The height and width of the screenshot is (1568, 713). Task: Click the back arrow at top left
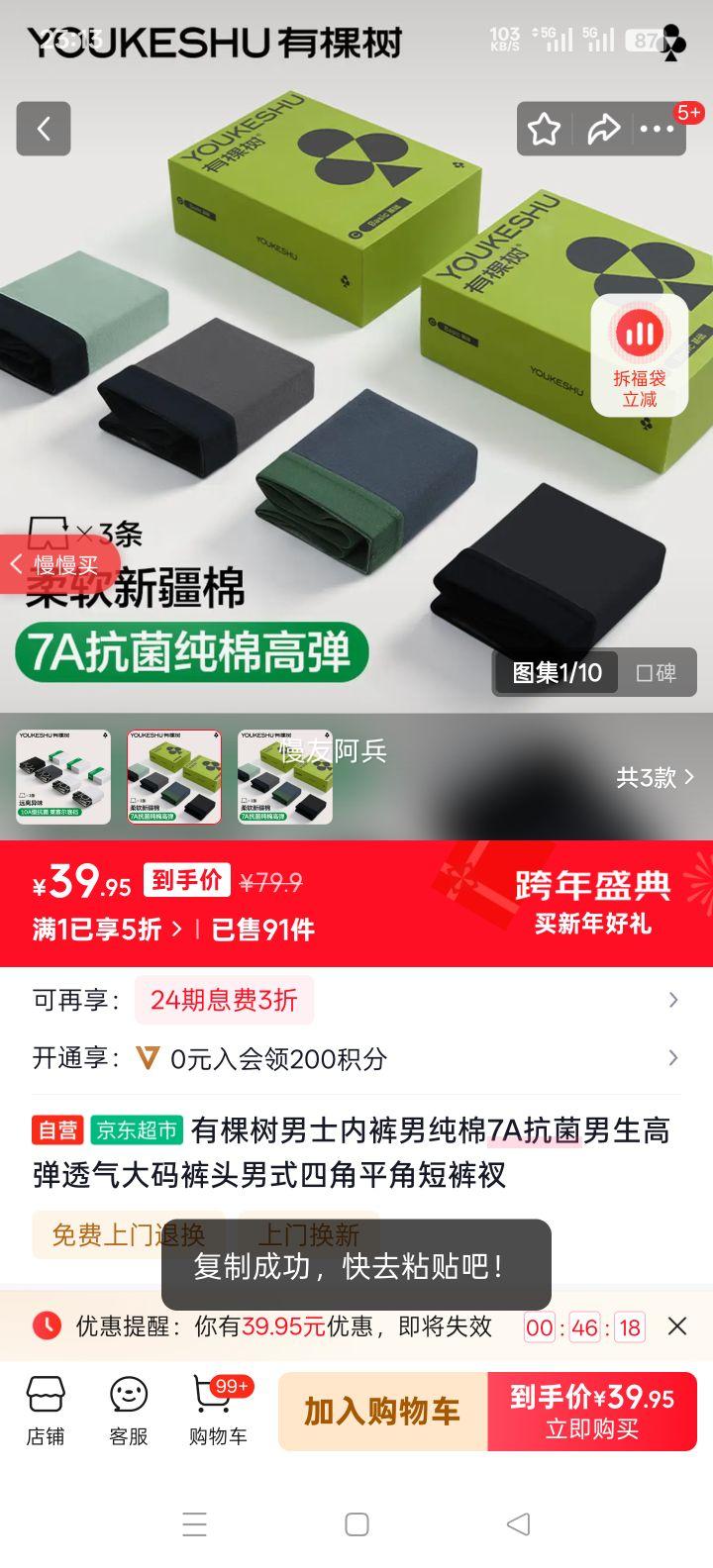click(x=44, y=130)
